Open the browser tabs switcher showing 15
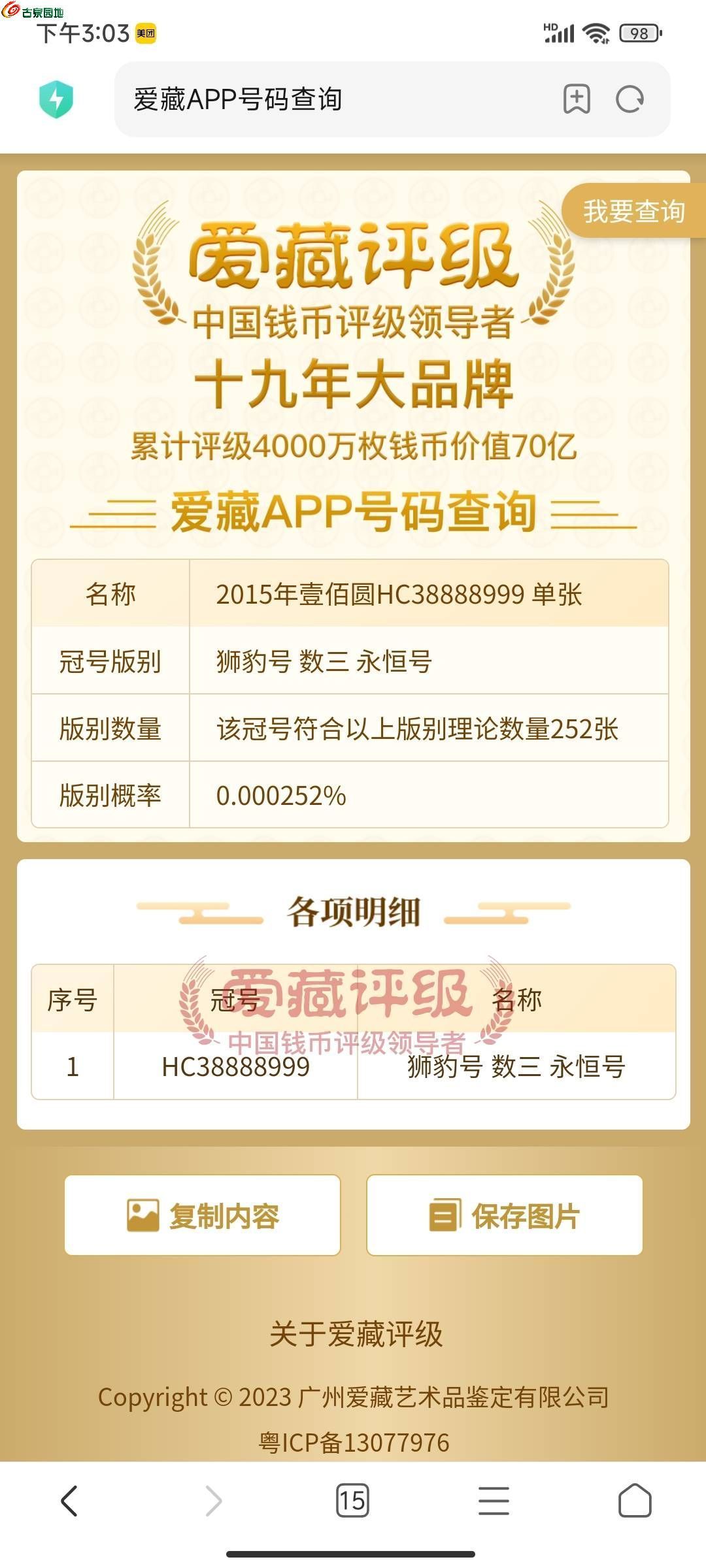This screenshot has height=1568, width=706. pyautogui.click(x=352, y=1501)
